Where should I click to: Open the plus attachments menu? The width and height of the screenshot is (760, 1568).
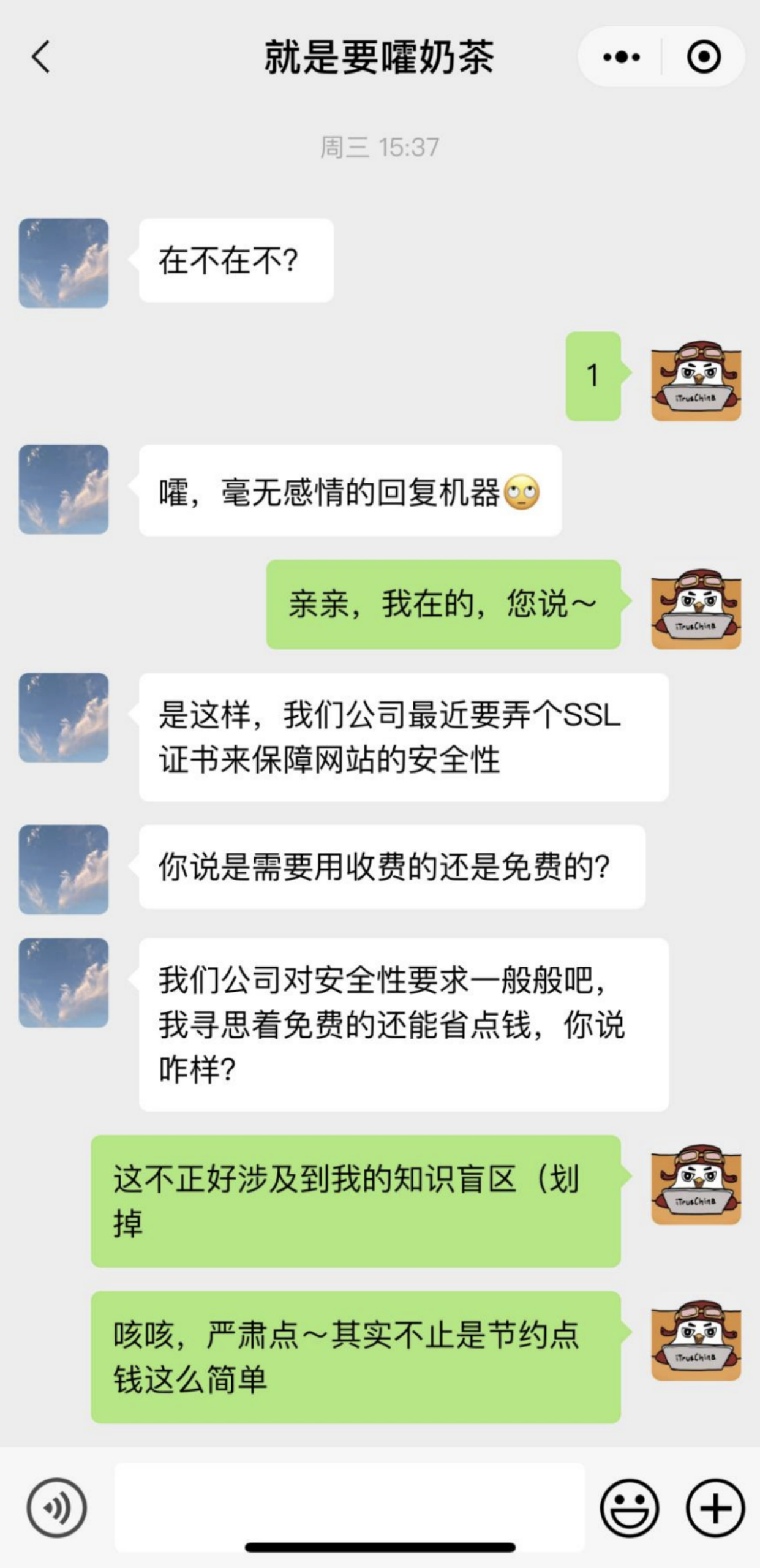[715, 1508]
